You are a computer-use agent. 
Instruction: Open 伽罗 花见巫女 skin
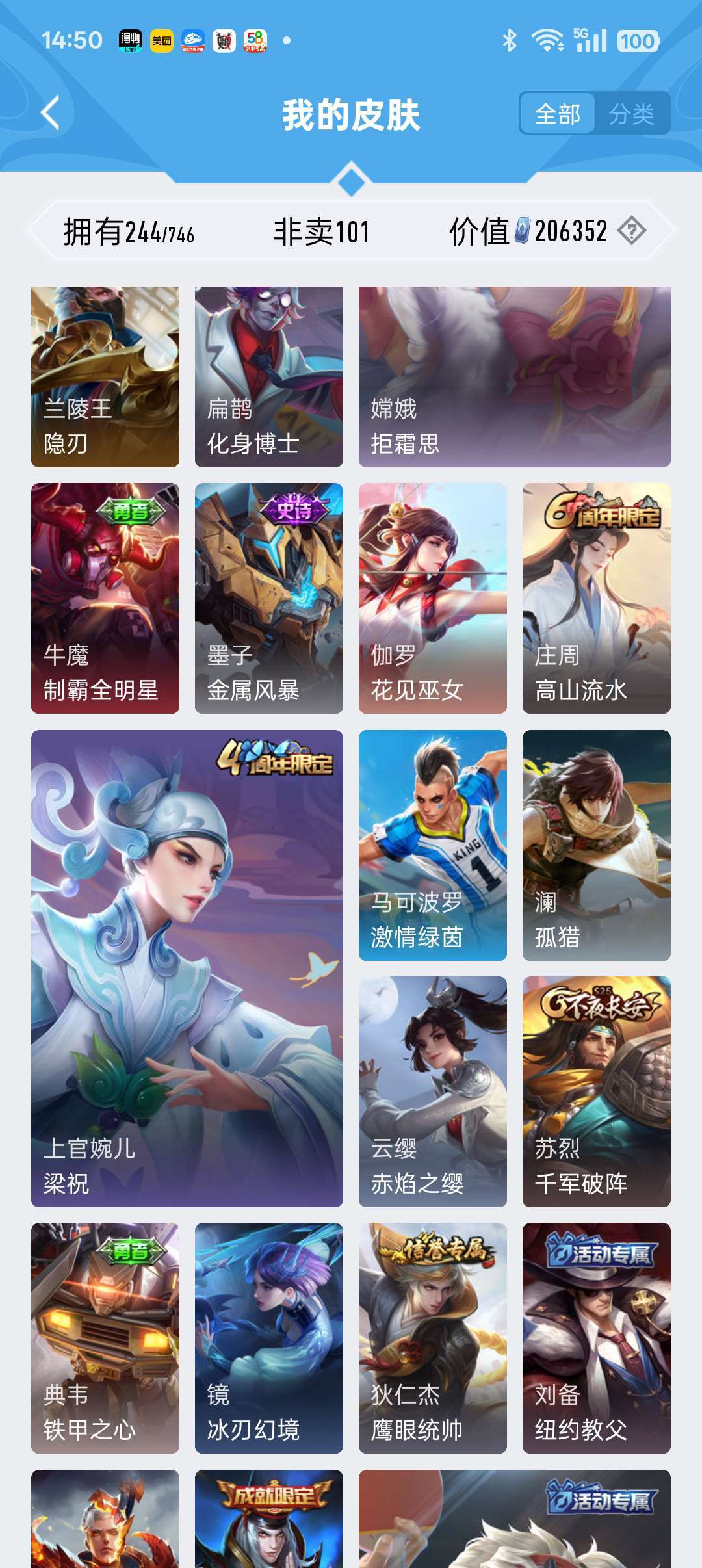433,598
